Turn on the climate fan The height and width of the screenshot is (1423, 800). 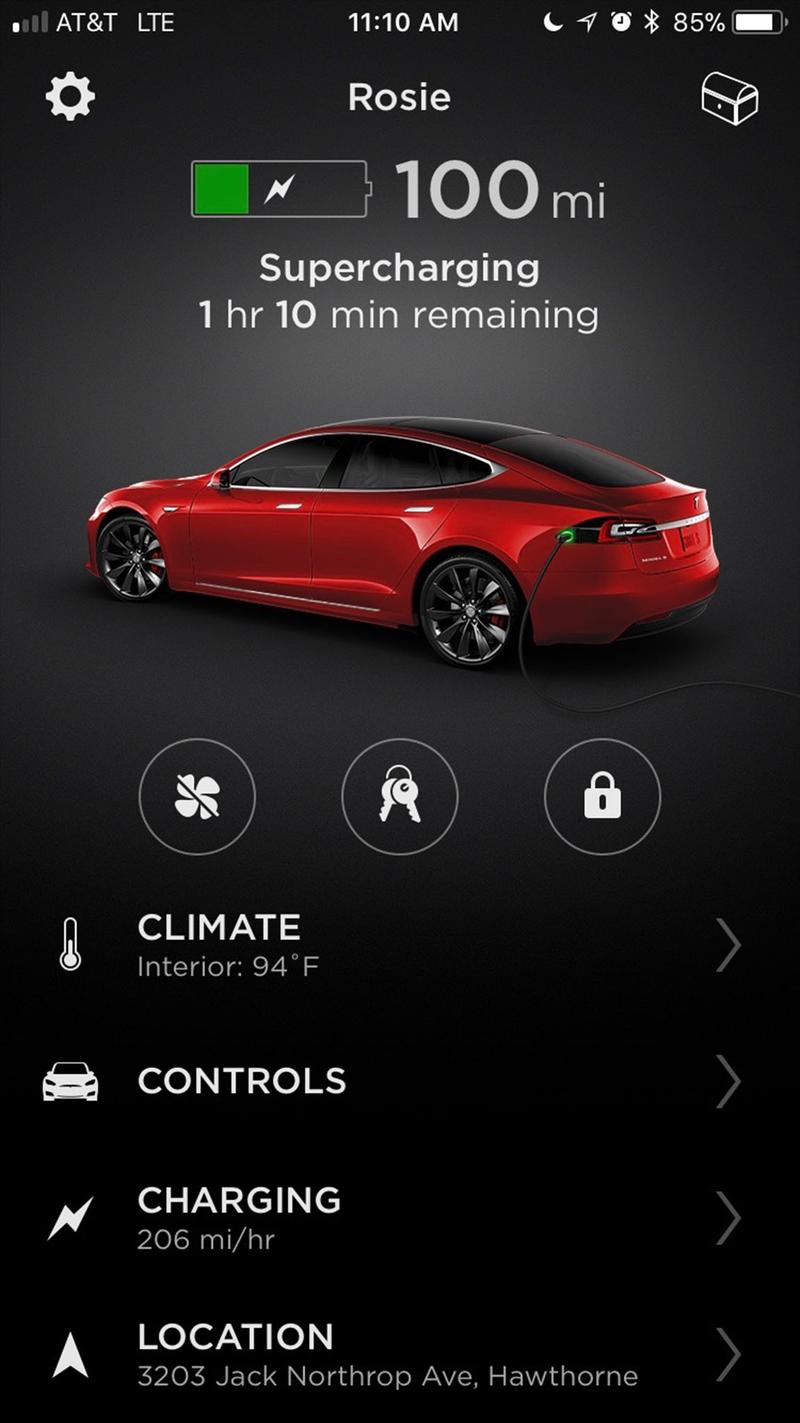pos(197,797)
